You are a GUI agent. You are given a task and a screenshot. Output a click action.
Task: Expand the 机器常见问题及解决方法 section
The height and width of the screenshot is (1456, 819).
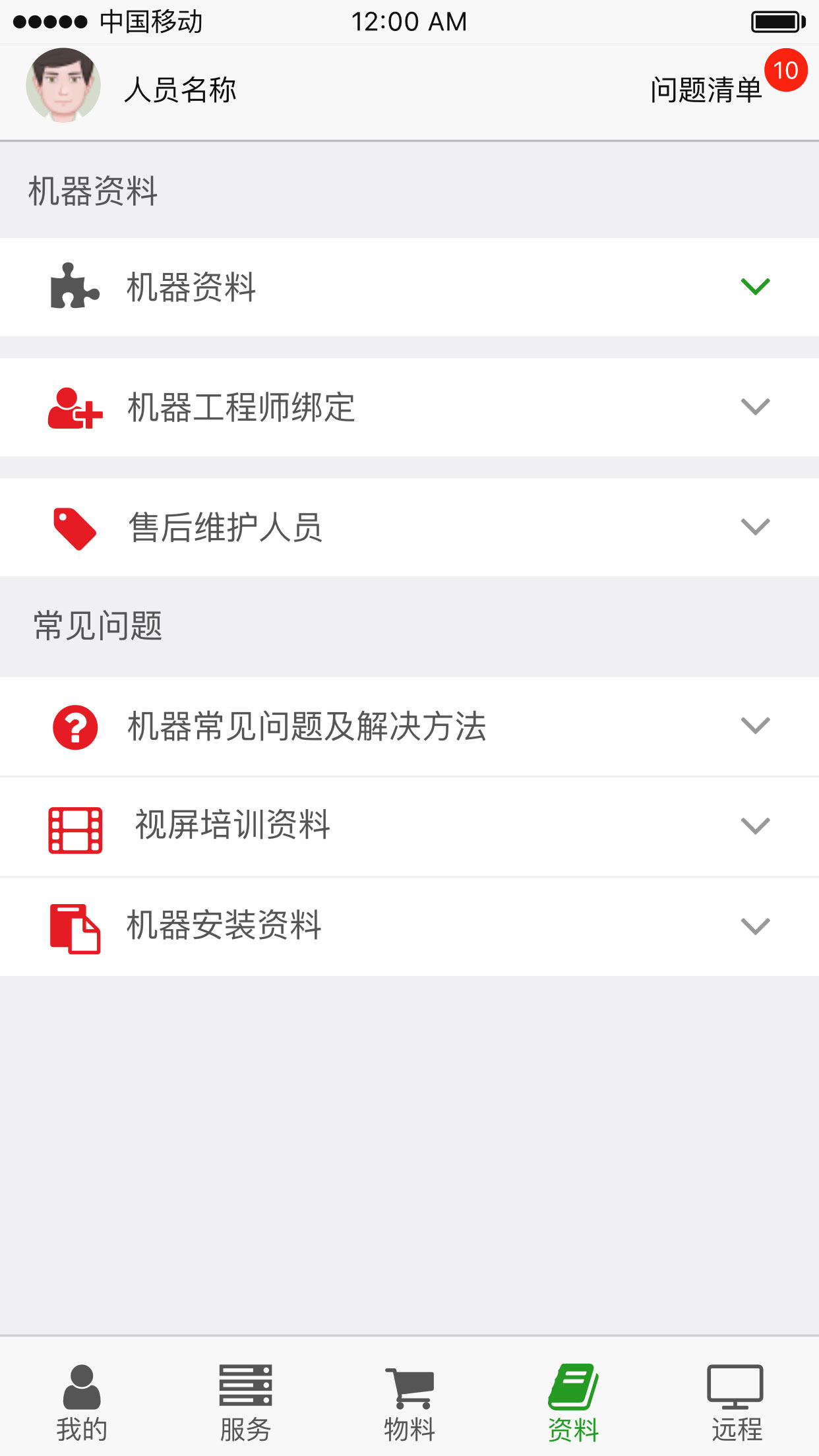pyautogui.click(x=755, y=727)
